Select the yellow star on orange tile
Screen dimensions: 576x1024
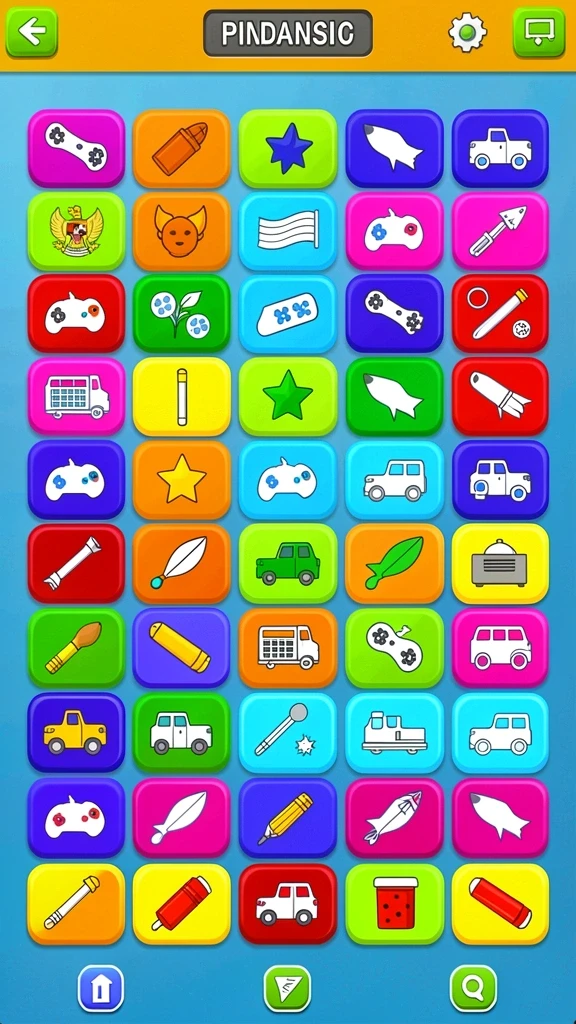[x=182, y=480]
